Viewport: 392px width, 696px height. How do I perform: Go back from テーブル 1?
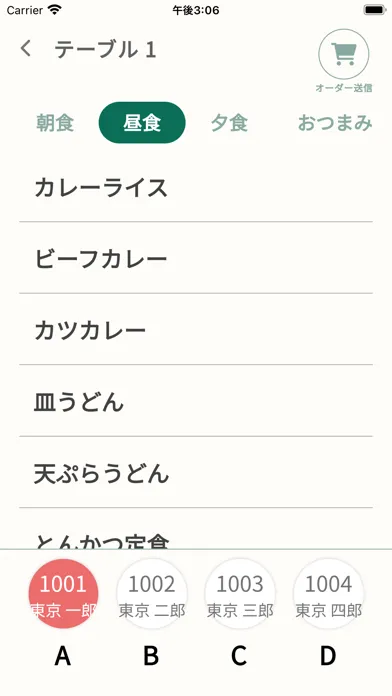tap(26, 49)
